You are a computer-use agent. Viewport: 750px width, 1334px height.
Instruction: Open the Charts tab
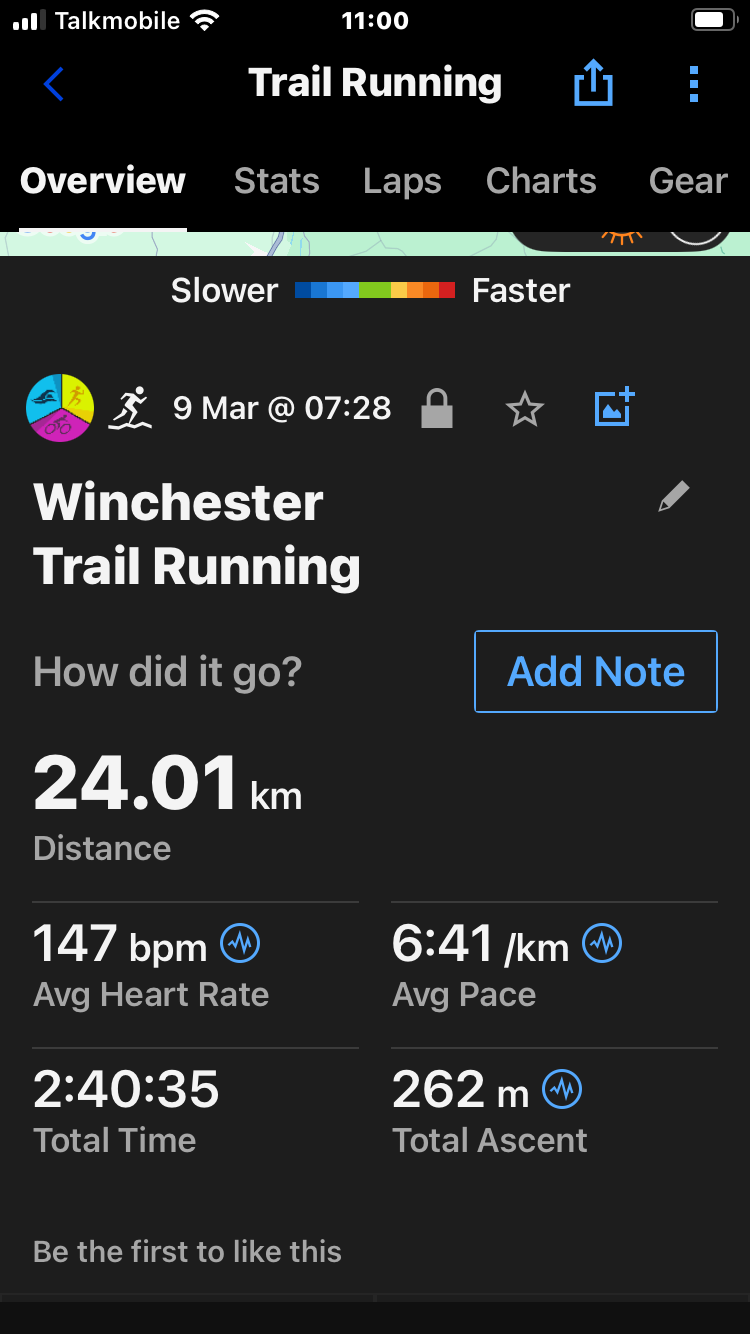point(541,181)
